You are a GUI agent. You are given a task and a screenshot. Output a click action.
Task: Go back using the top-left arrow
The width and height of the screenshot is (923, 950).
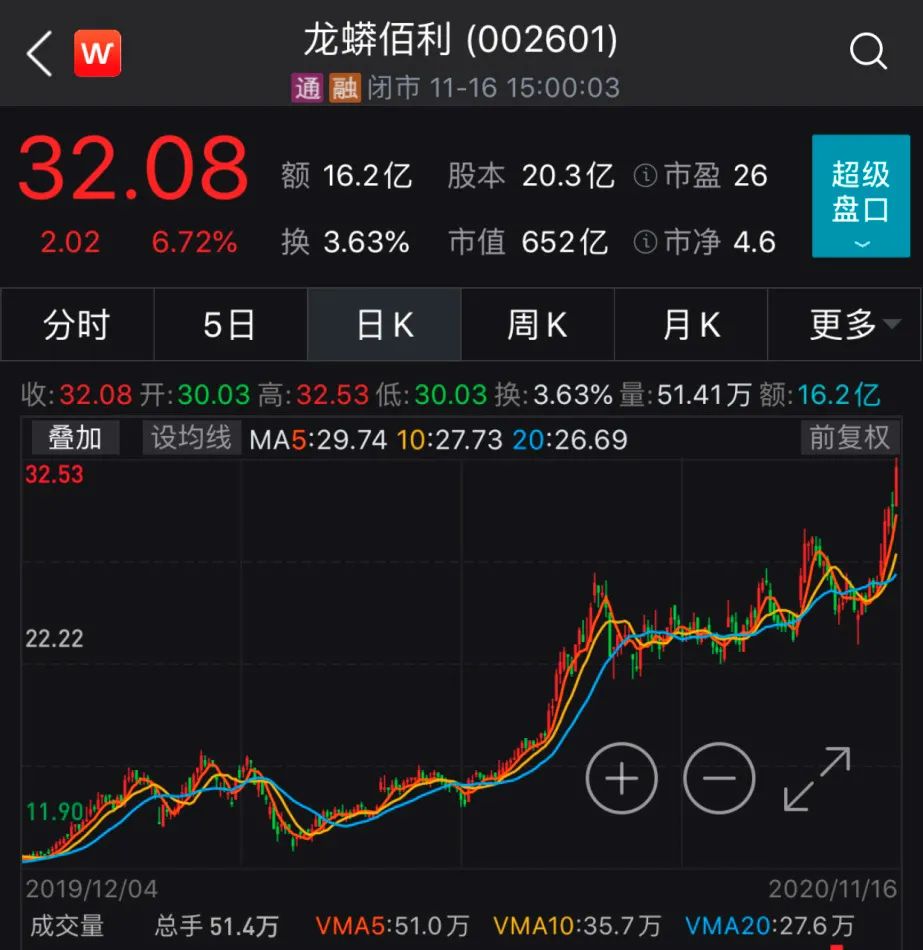pyautogui.click(x=40, y=53)
